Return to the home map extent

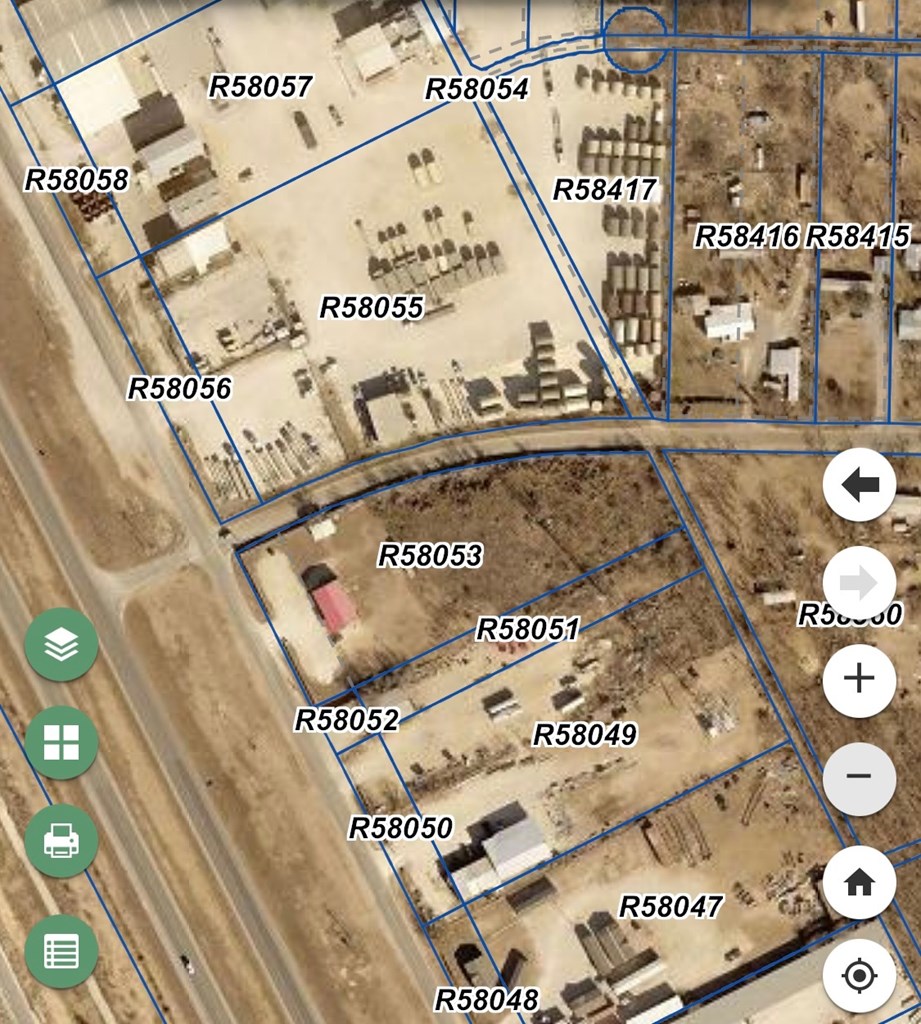coord(859,882)
